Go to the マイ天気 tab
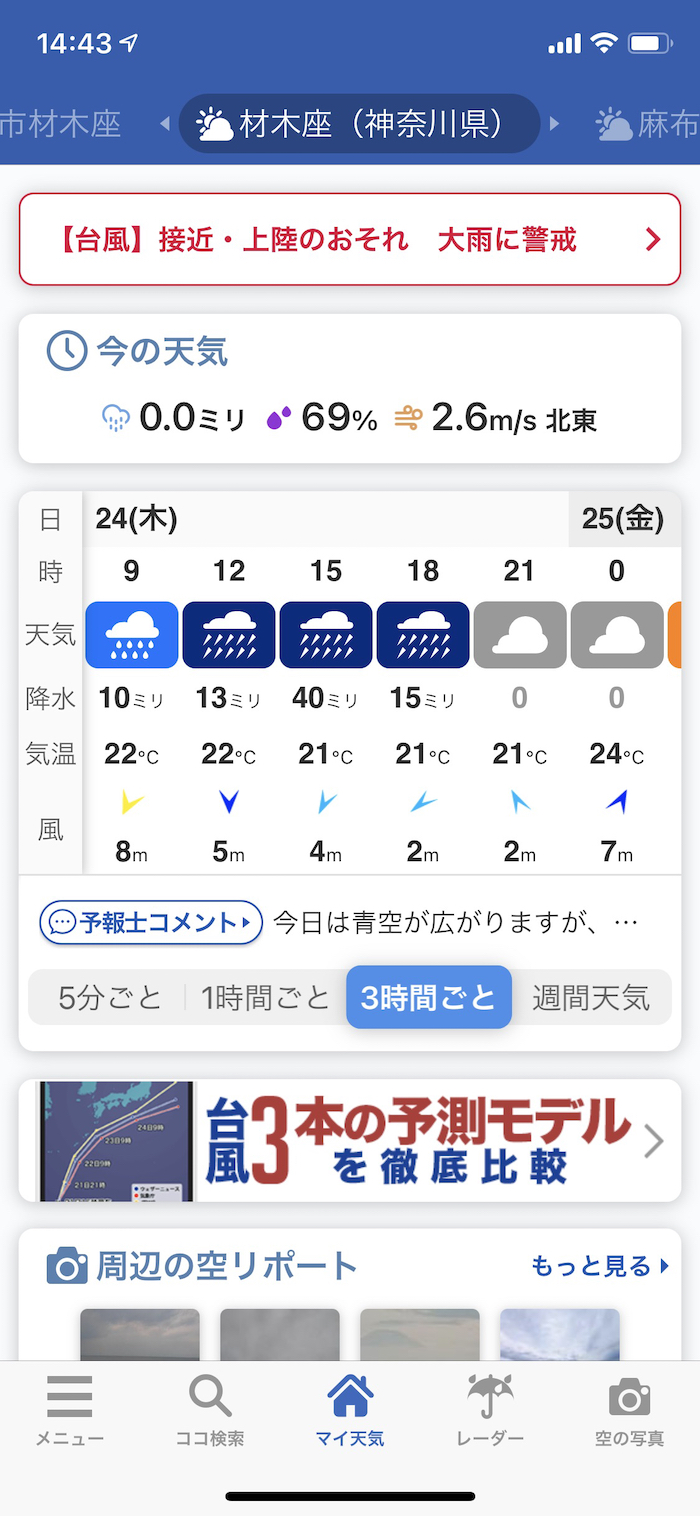 coord(350,1411)
